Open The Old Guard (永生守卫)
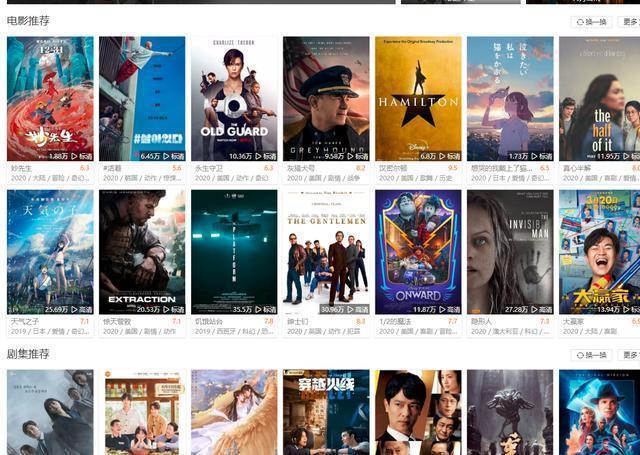The image size is (640, 455). [x=234, y=99]
